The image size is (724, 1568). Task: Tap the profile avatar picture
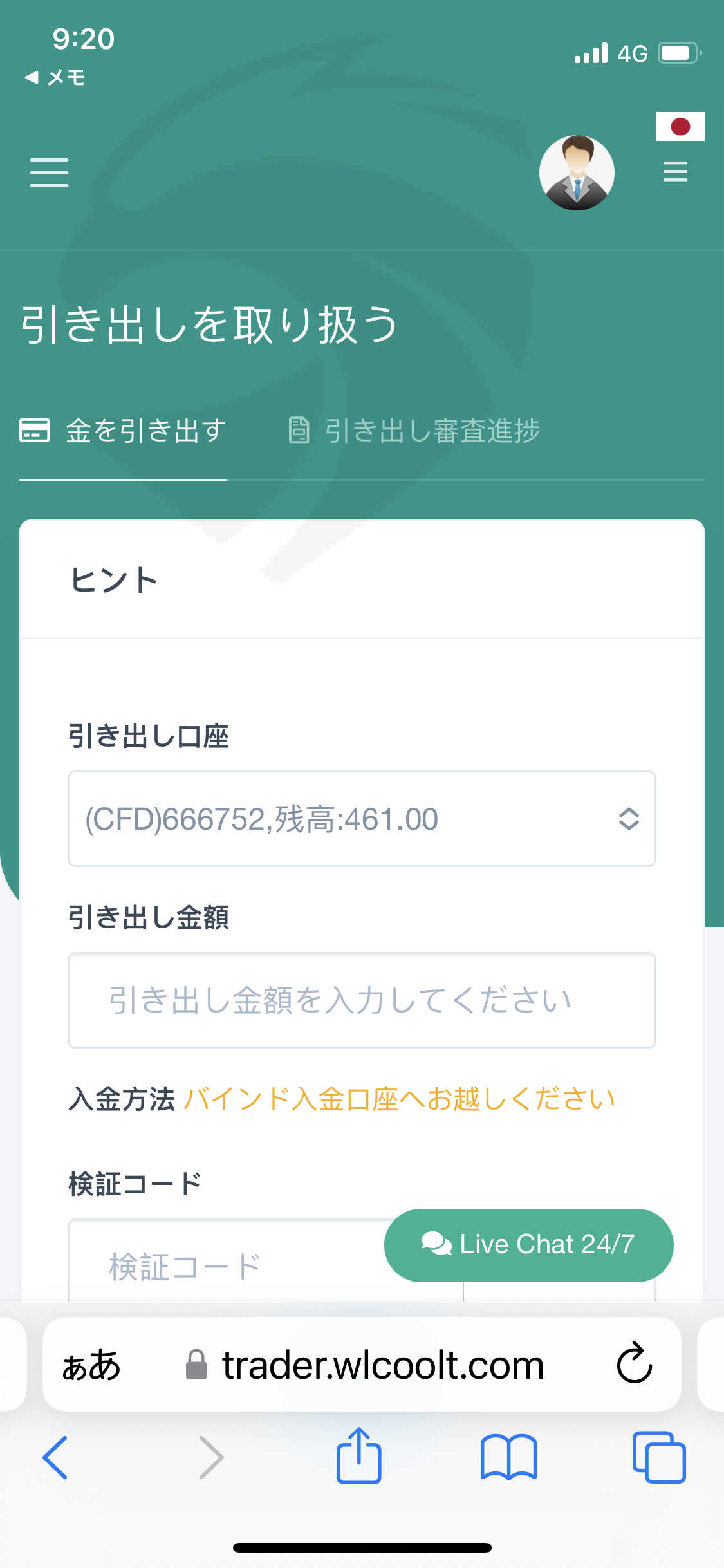tap(577, 173)
